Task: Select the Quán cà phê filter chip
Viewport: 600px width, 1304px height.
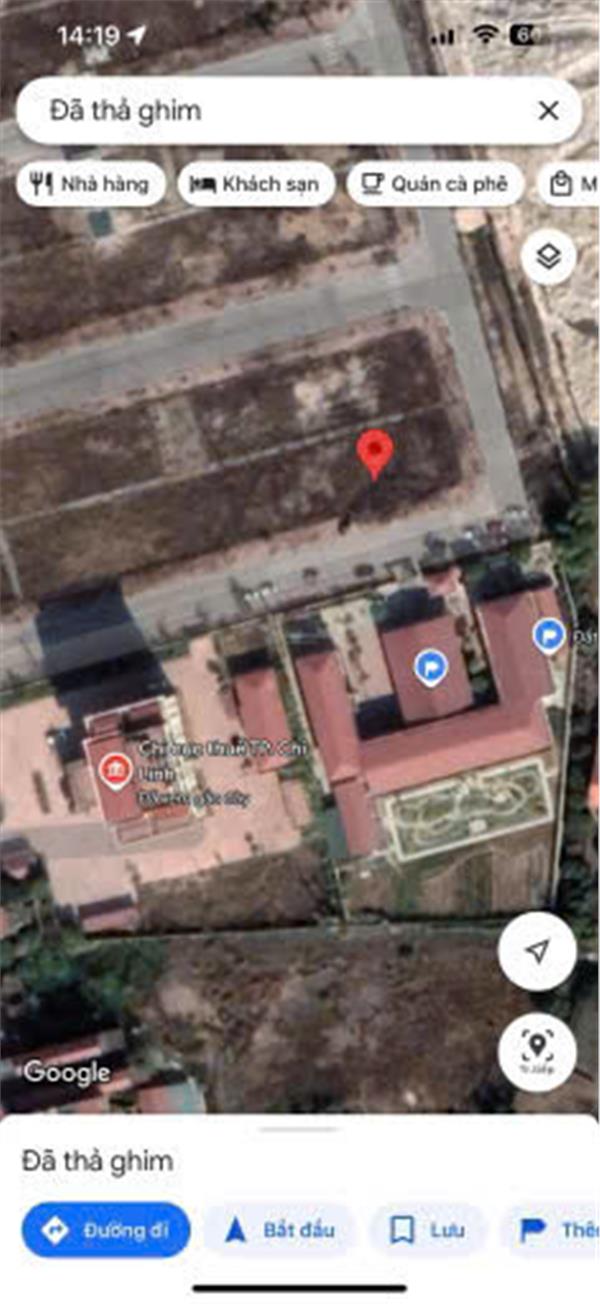Action: click(435, 184)
